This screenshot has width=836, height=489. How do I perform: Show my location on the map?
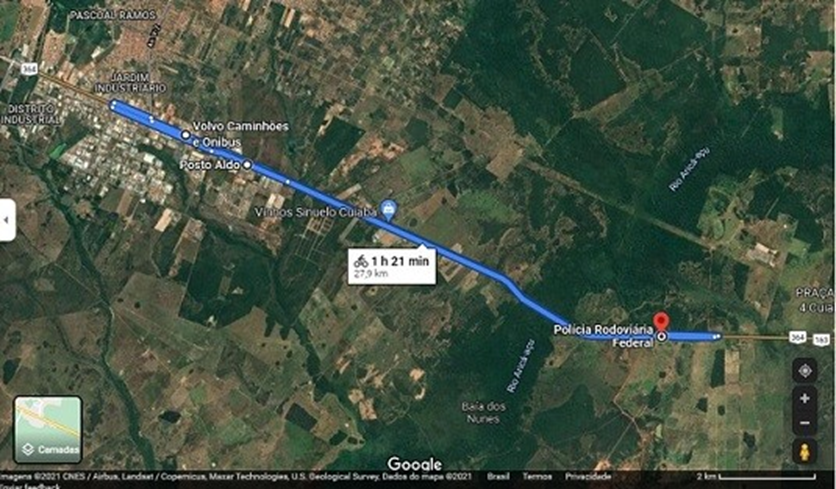805,370
